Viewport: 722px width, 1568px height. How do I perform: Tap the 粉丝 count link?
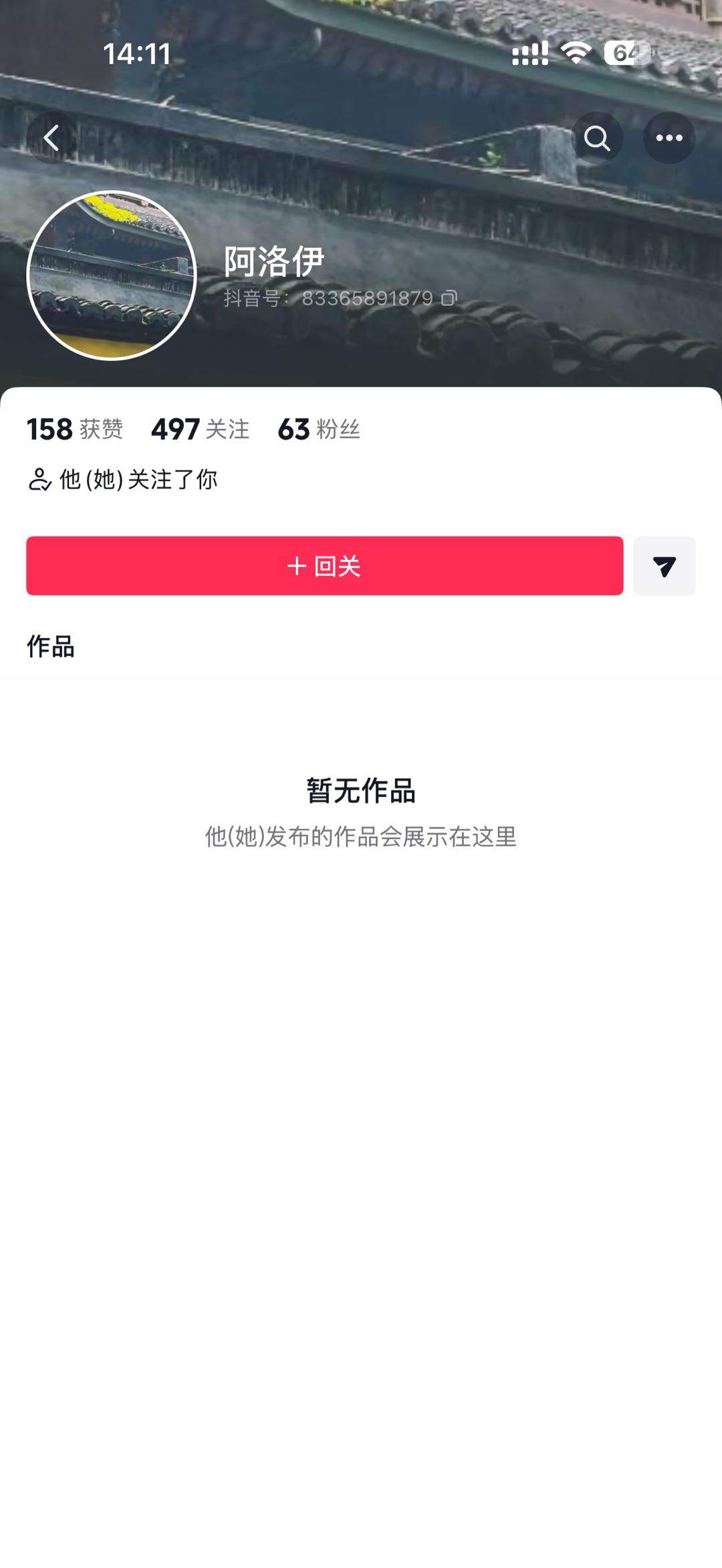click(318, 430)
